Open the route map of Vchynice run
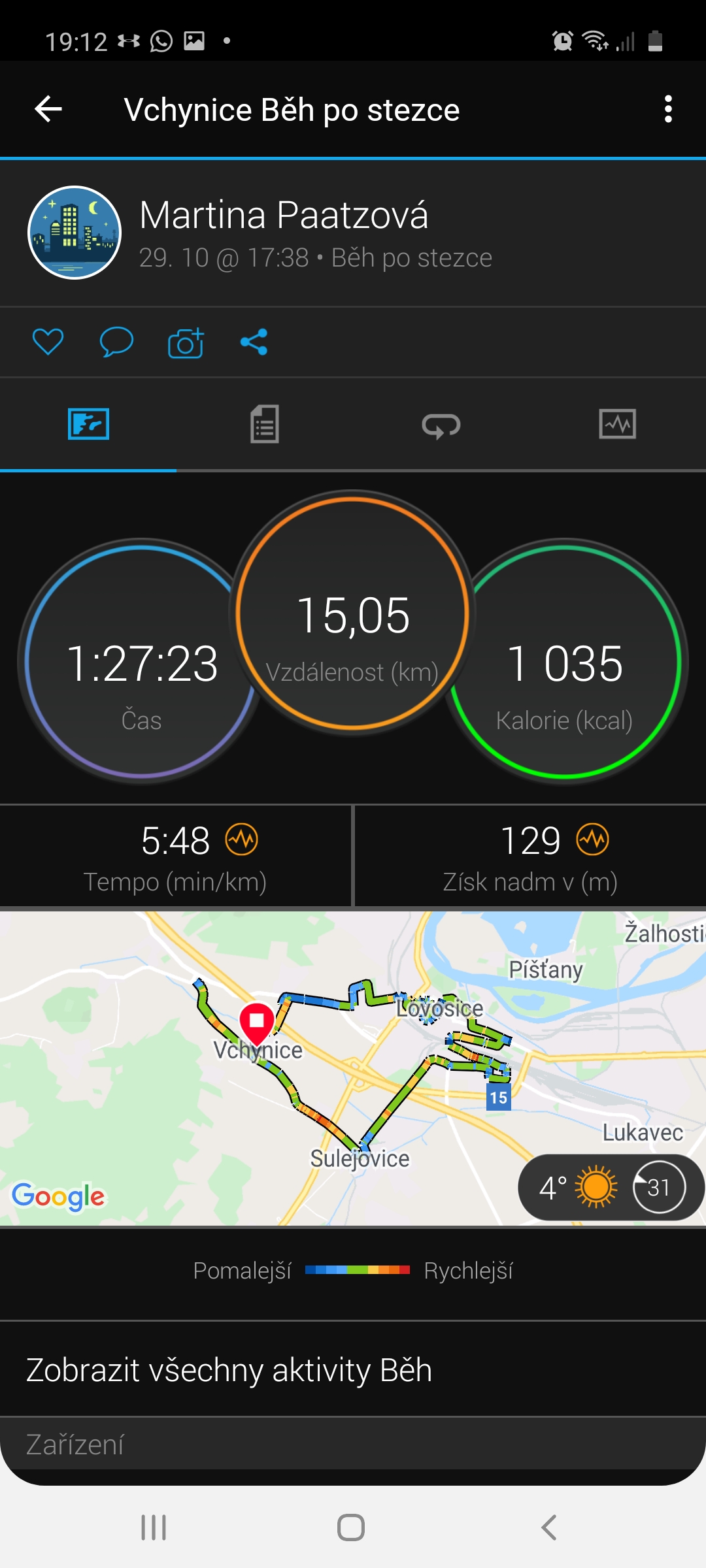The height and width of the screenshot is (1568, 706). (x=353, y=1068)
